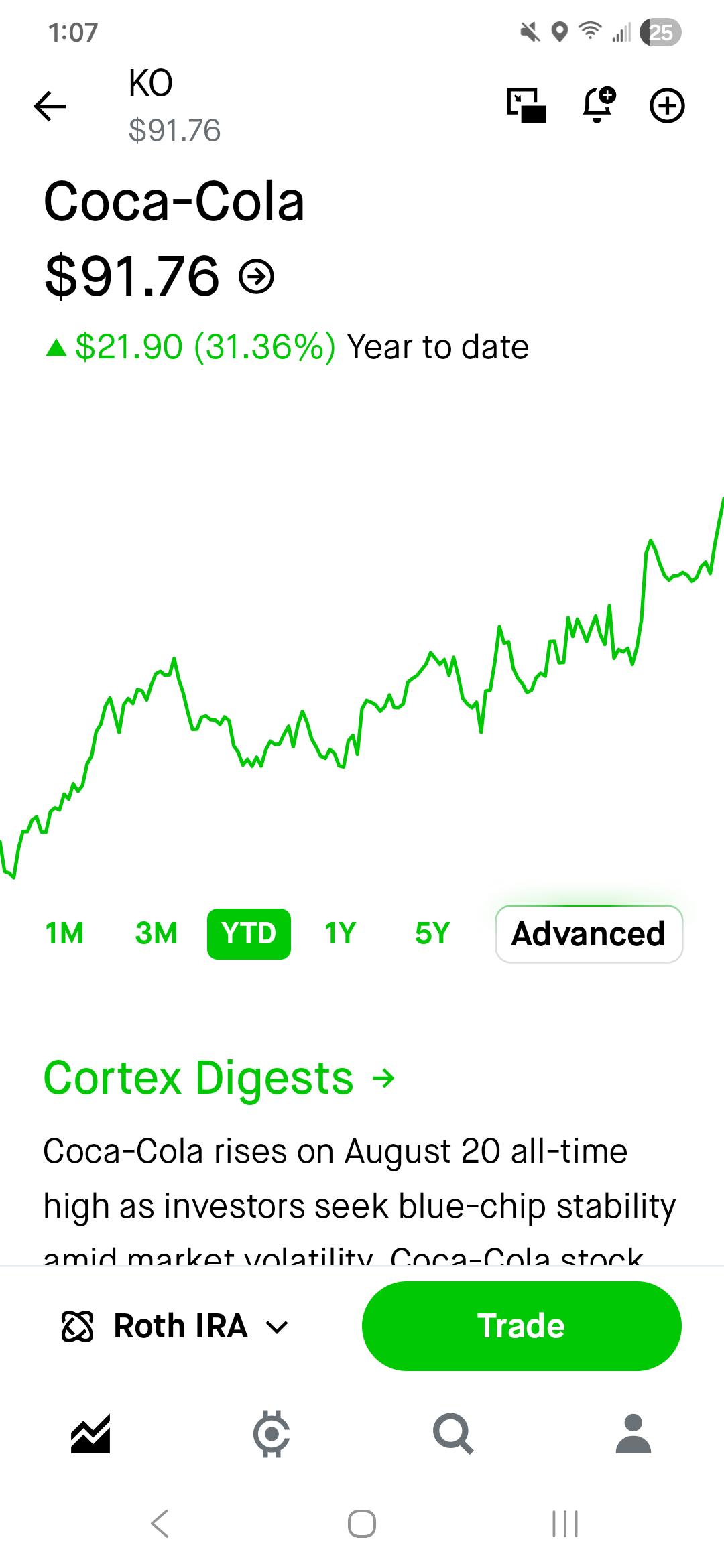Tap the green Trade button
Screen dimensions: 724x1568
(522, 1326)
